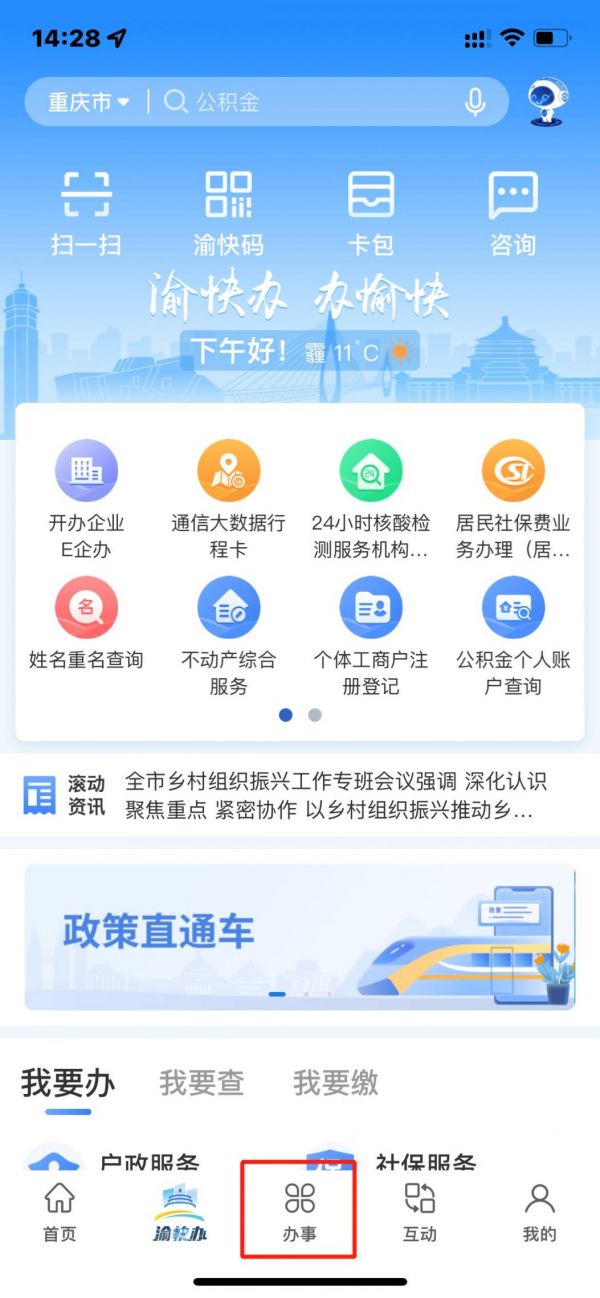Viewport: 600px width, 1298px height.
Task: Start voice search with the microphone
Action: pos(475,102)
